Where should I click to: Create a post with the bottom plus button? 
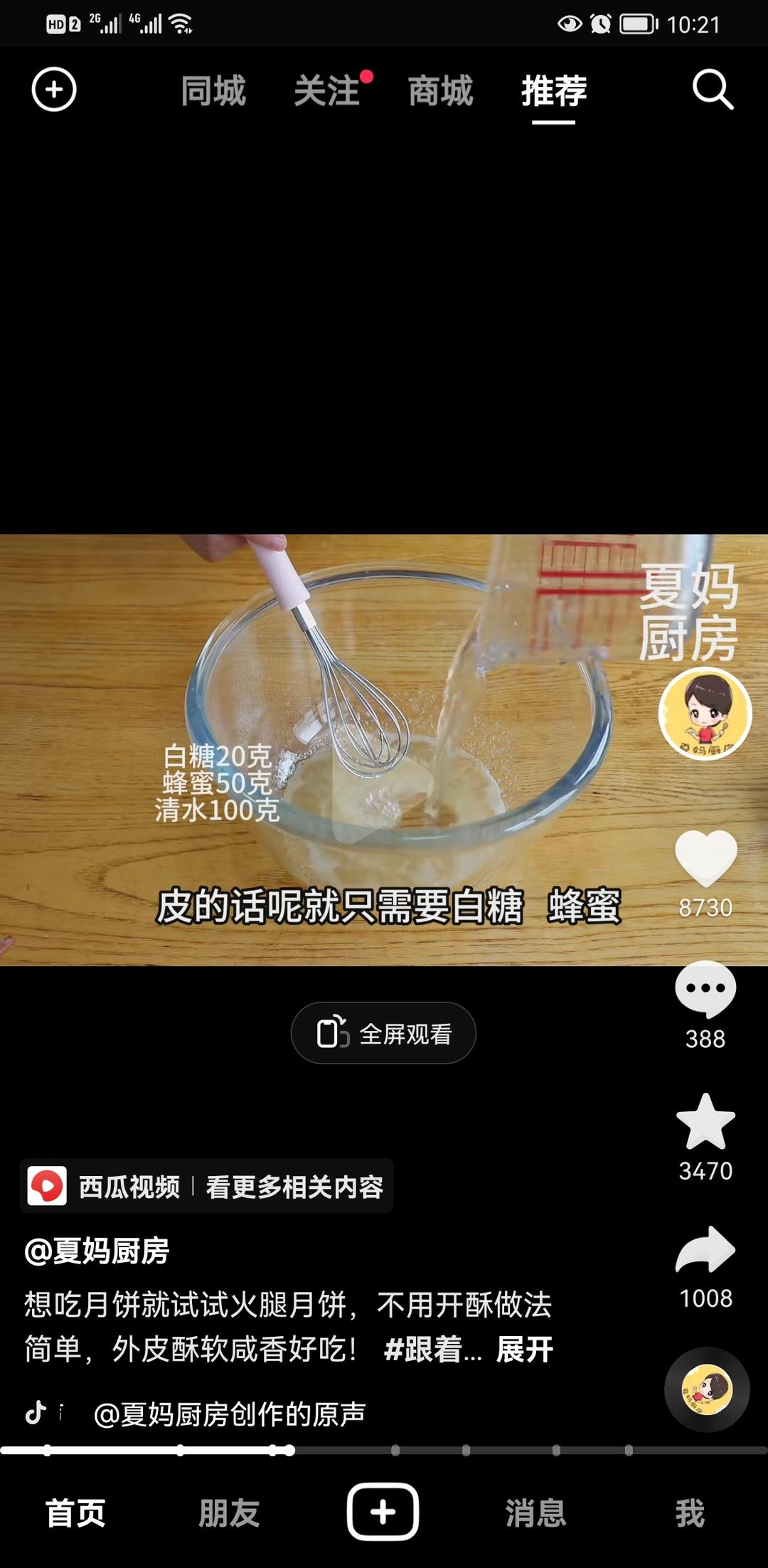383,1512
